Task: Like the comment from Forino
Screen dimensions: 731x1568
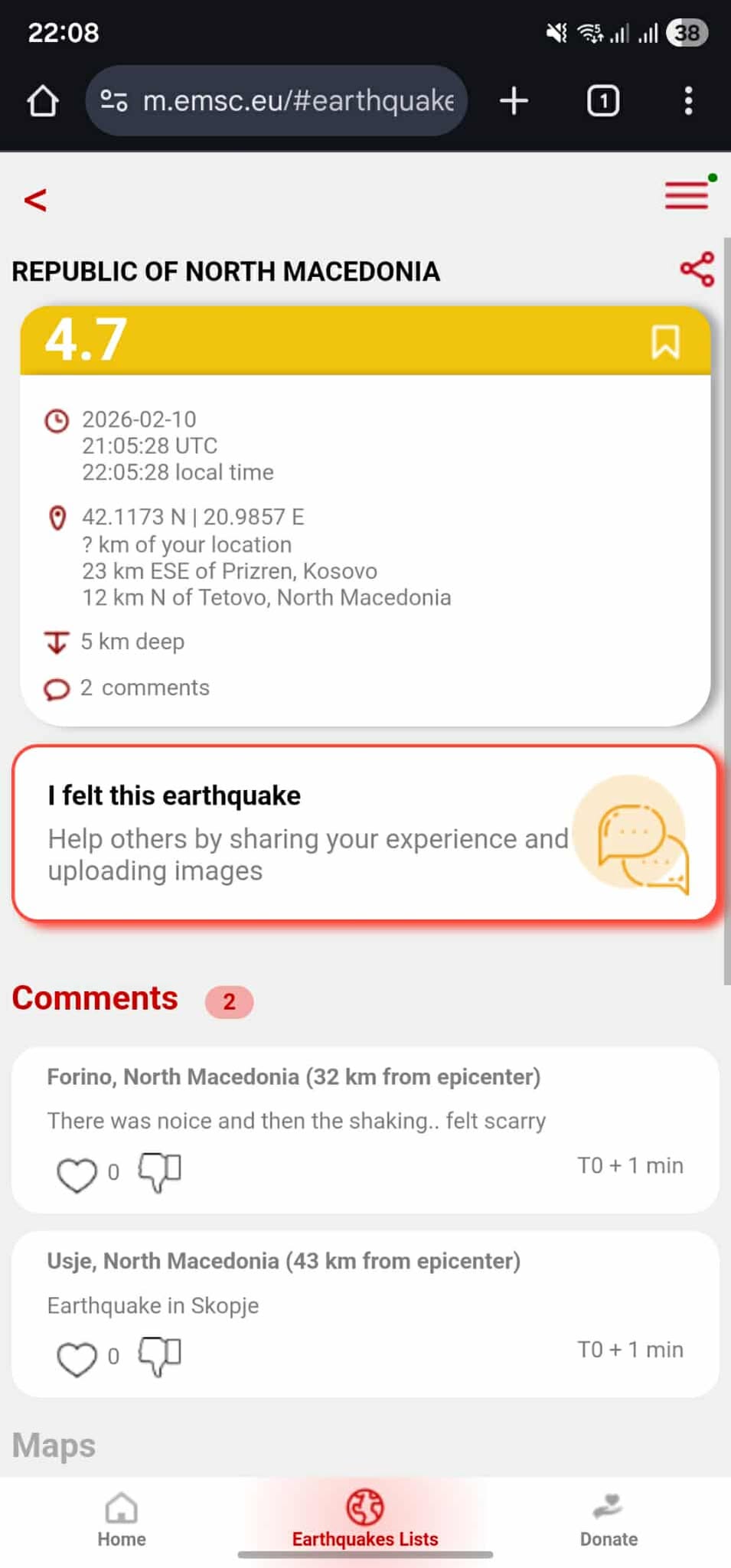Action: point(77,1174)
